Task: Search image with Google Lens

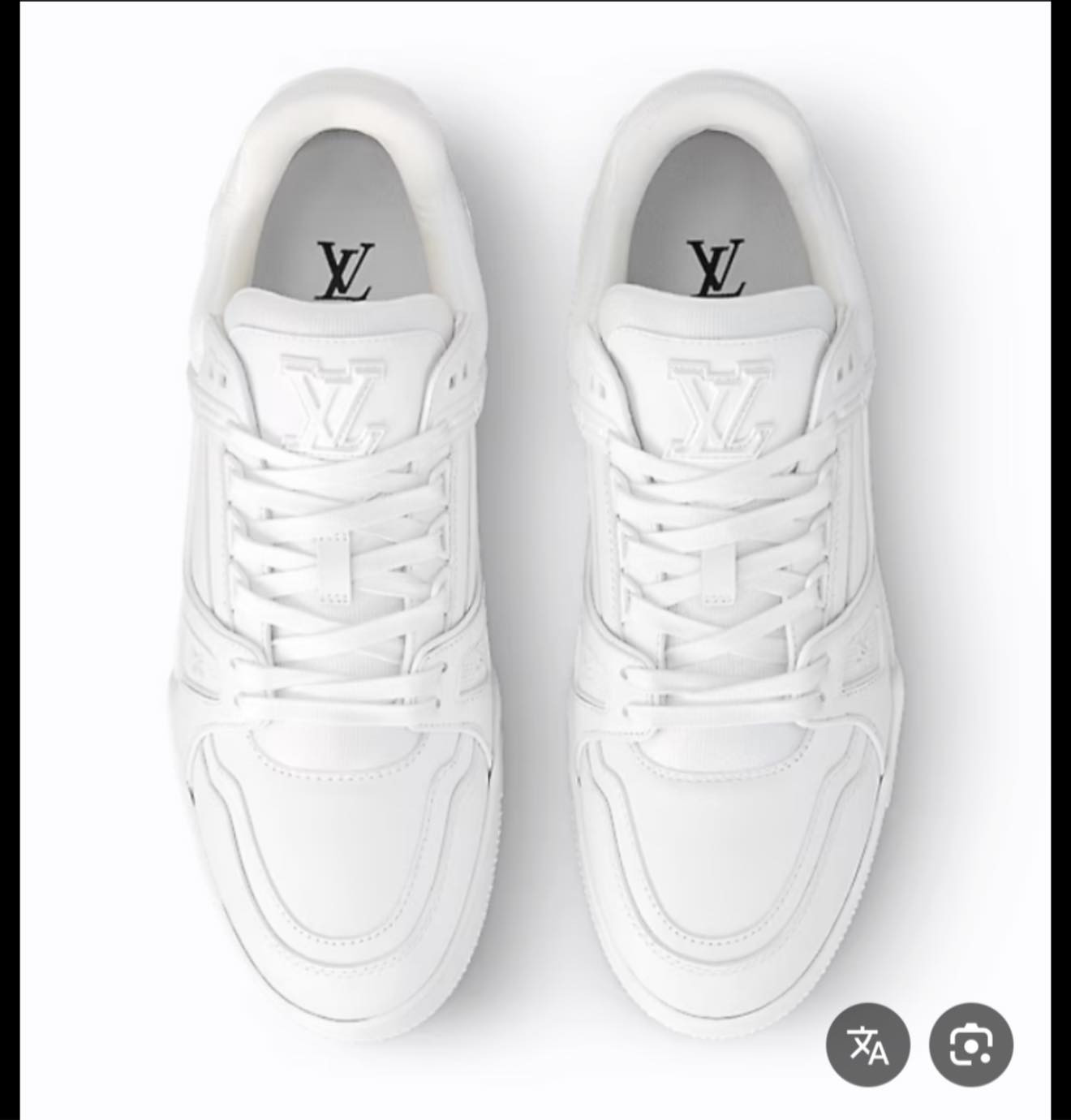Action: (x=971, y=1044)
